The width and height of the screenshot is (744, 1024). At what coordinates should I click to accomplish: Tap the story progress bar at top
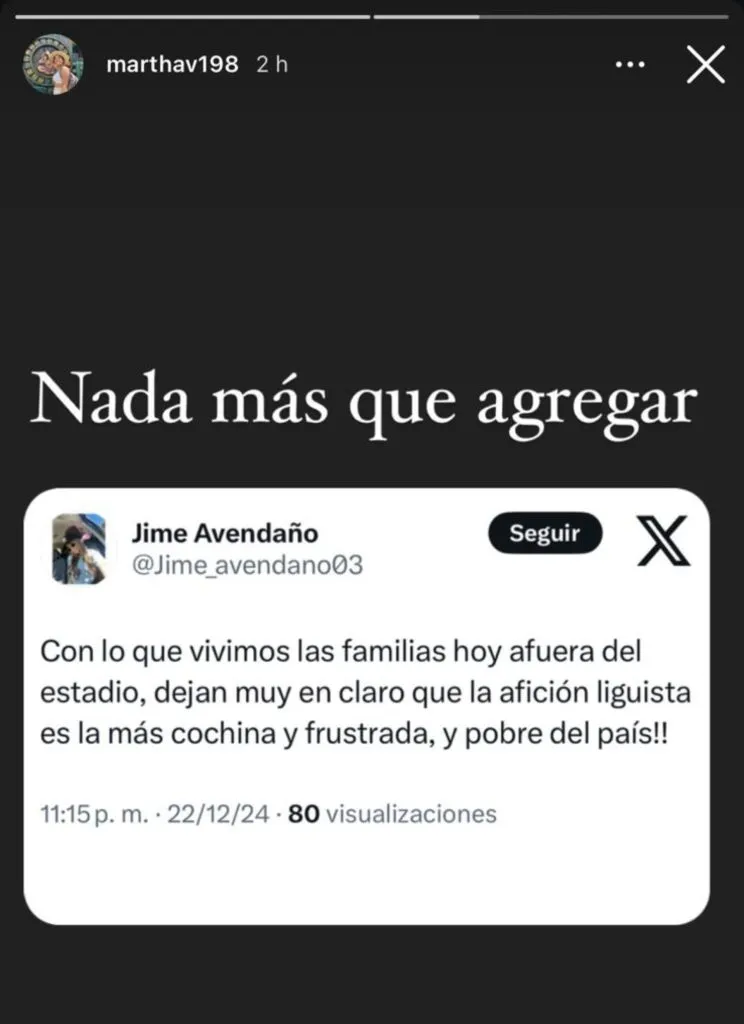tap(372, 13)
